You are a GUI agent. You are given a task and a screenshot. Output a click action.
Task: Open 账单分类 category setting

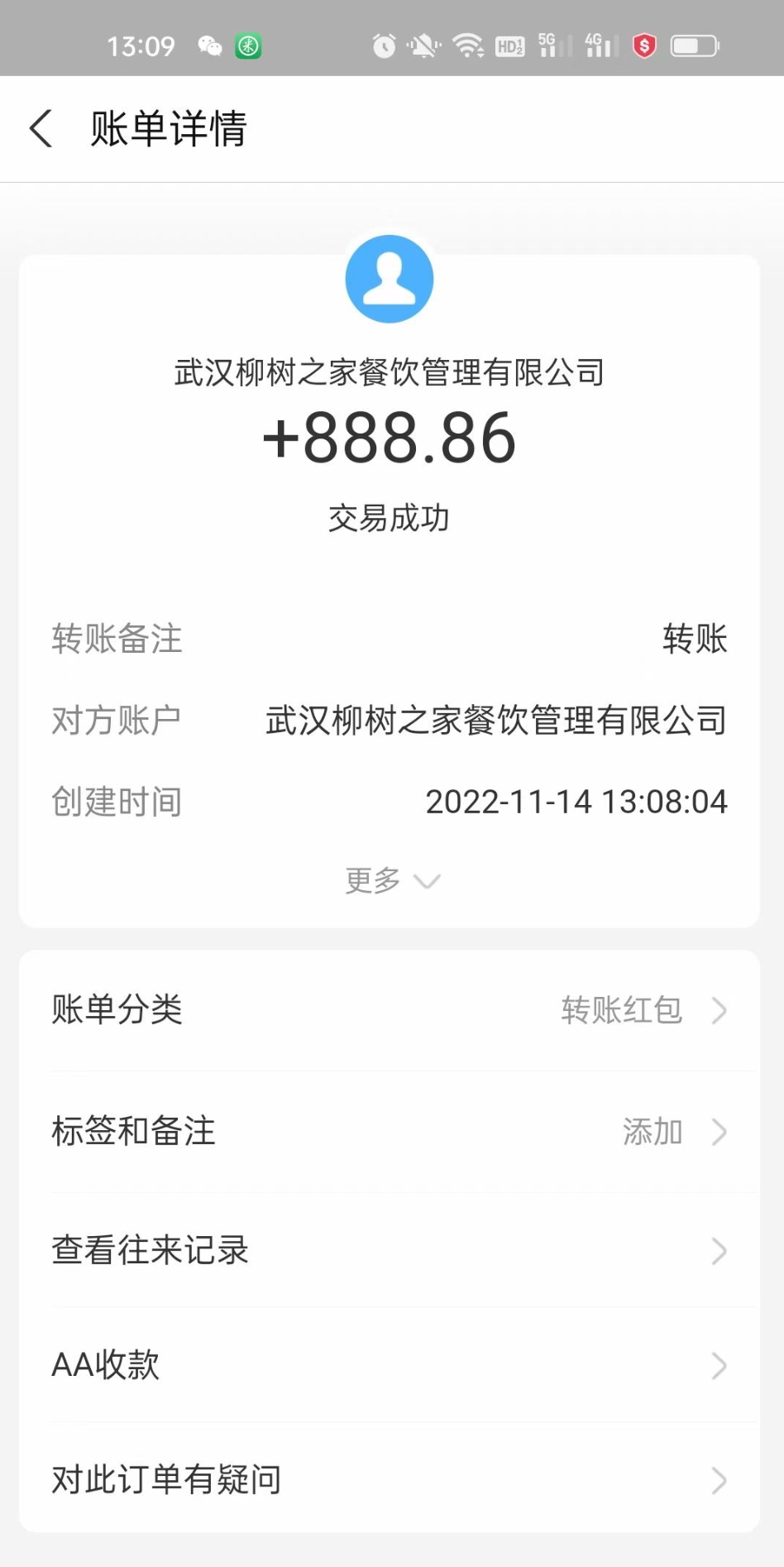389,1010
